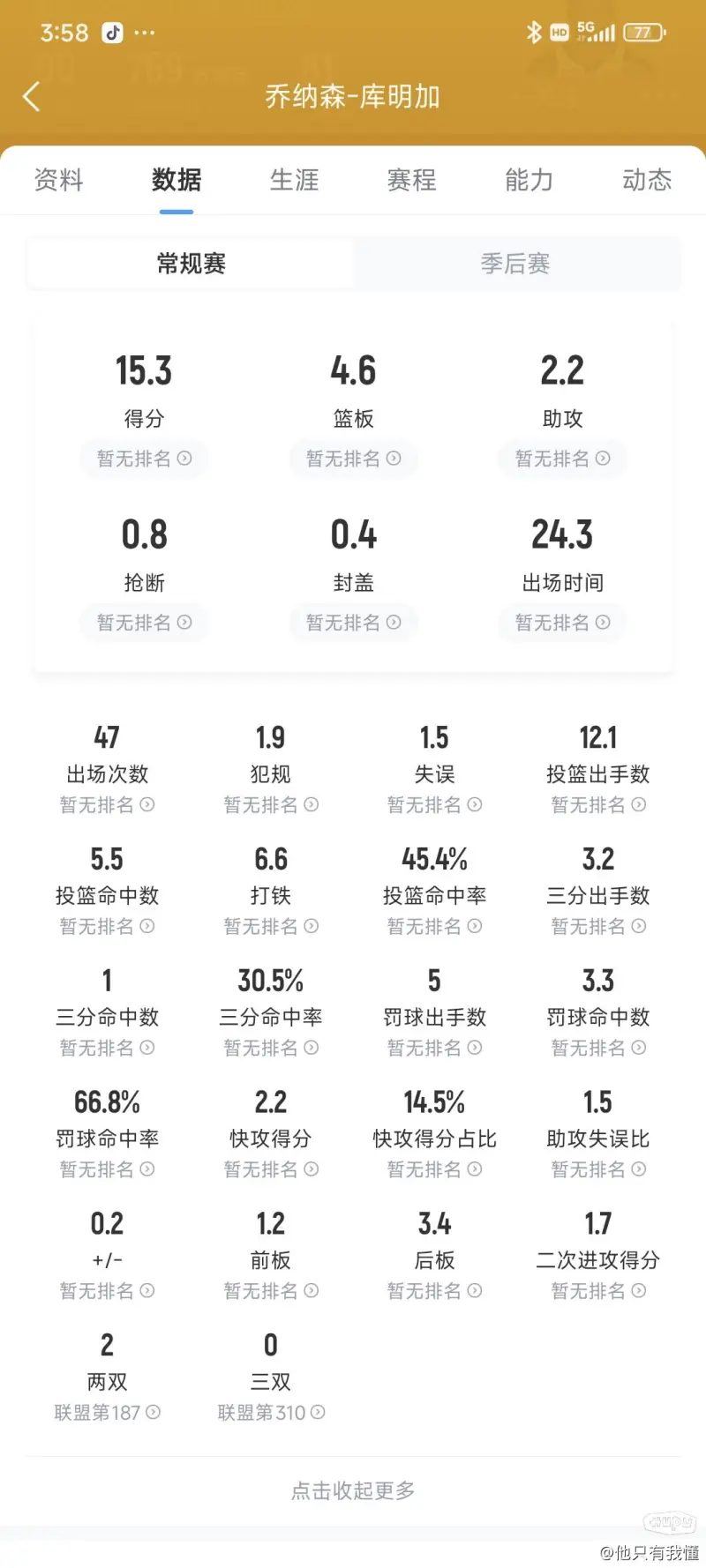This screenshot has height=1568, width=706.
Task: Open the 赛程 tab
Action: click(x=411, y=180)
